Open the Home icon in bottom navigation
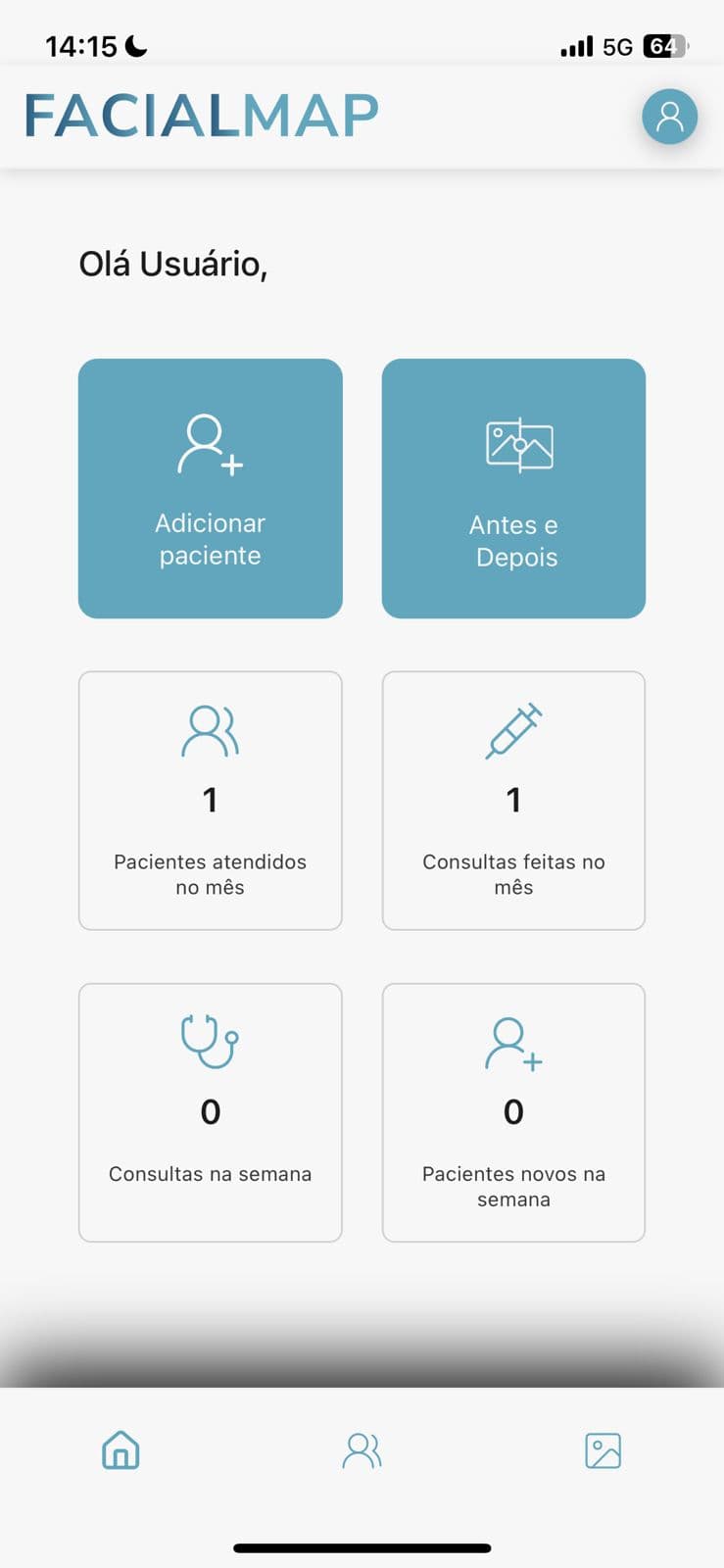Image resolution: width=724 pixels, height=1568 pixels. coord(120,1449)
